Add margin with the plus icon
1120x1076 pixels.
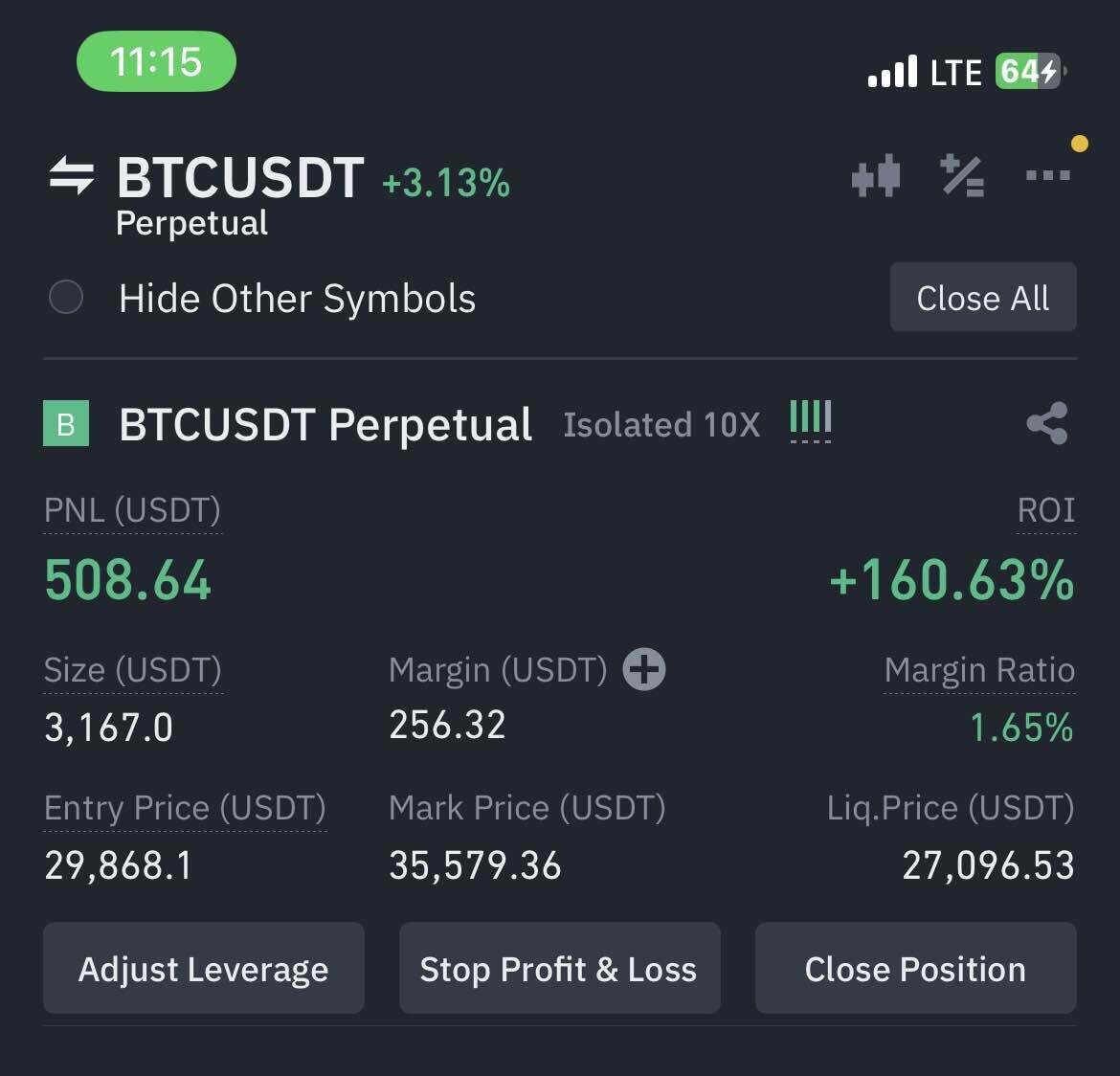(x=644, y=669)
